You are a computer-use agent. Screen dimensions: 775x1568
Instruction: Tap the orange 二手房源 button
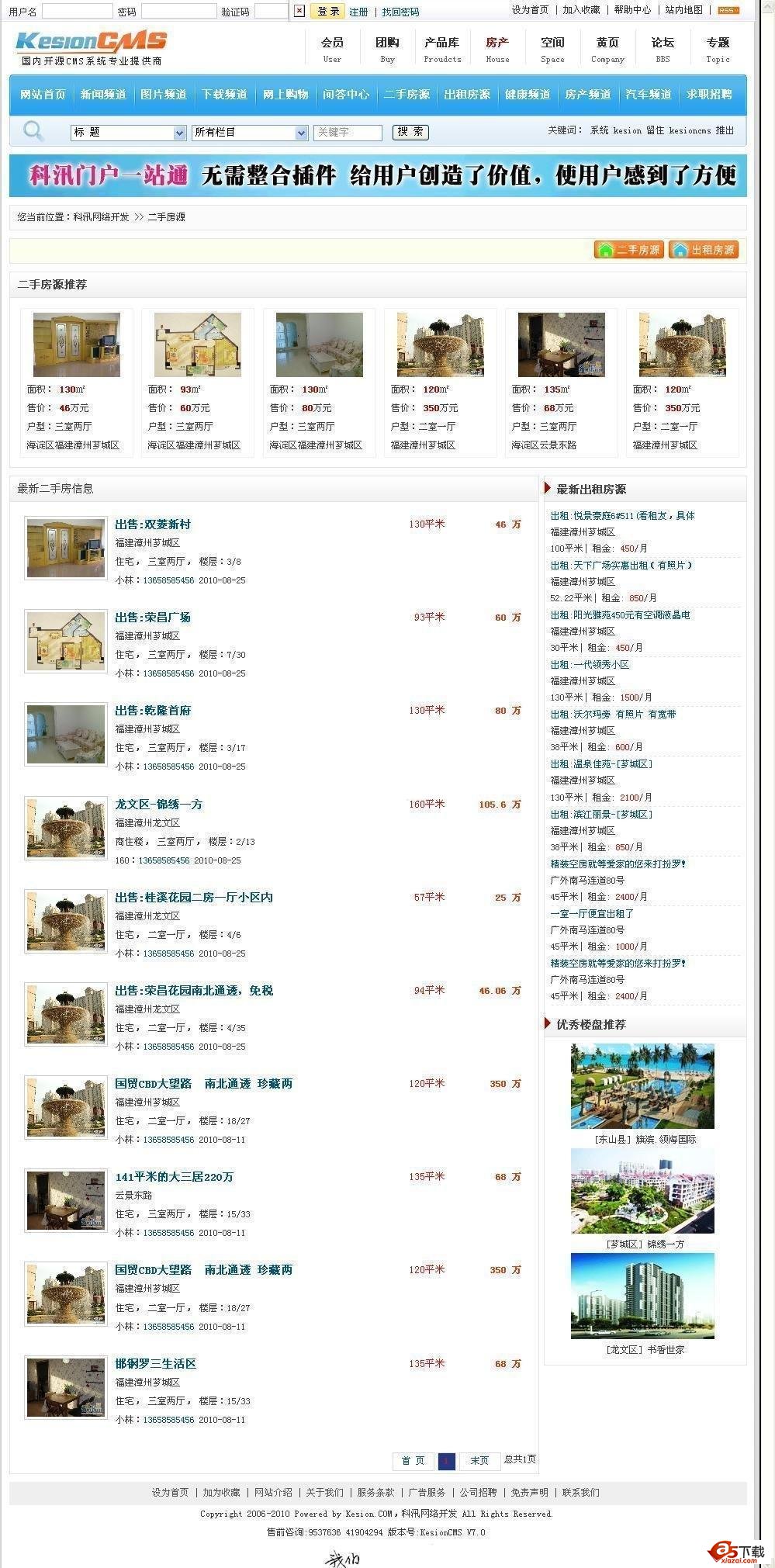coord(629,250)
